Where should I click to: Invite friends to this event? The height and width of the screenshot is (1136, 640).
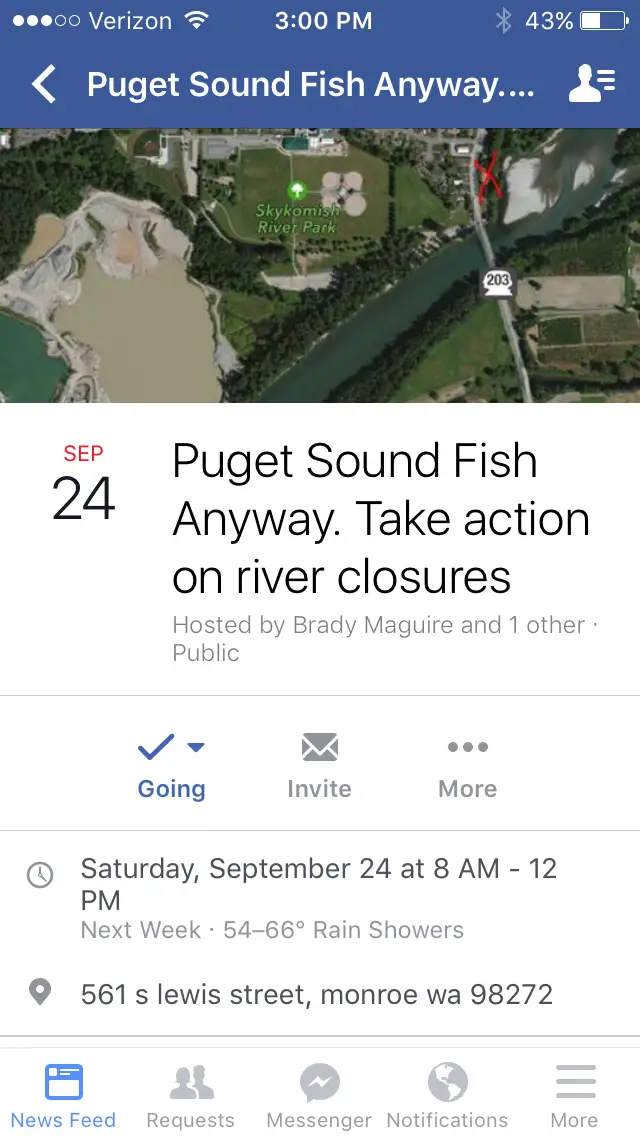click(x=319, y=766)
